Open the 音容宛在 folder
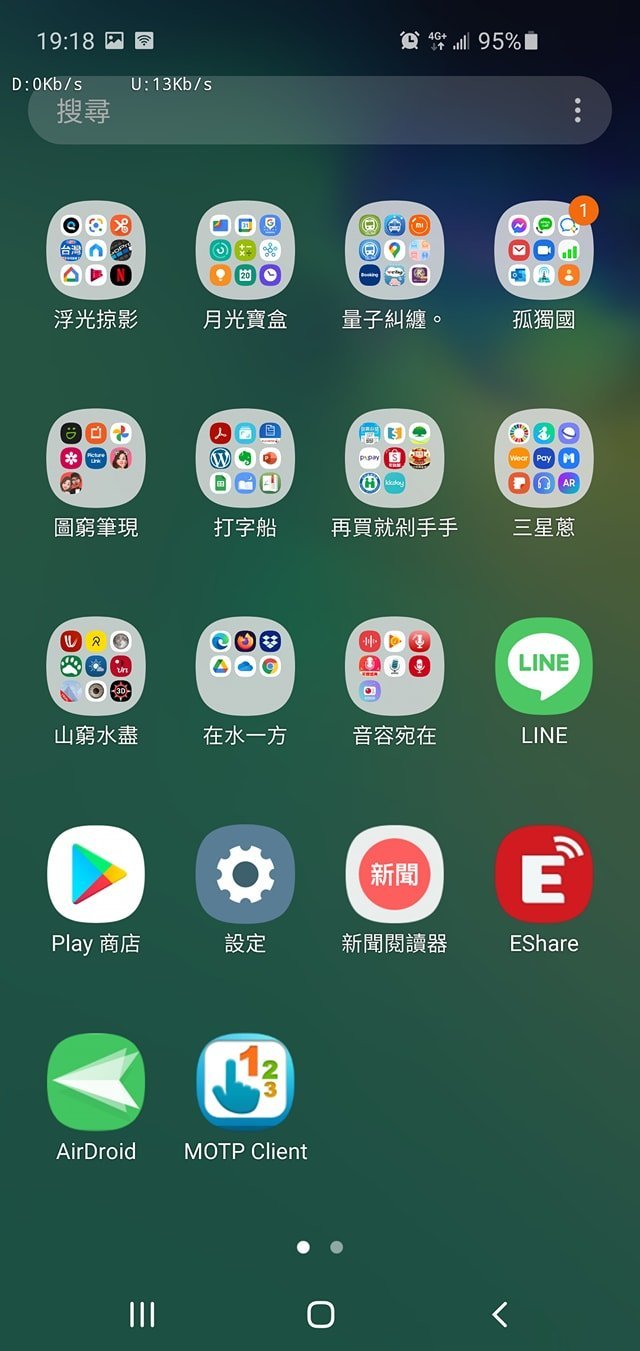This screenshot has width=640, height=1351. (x=394, y=666)
